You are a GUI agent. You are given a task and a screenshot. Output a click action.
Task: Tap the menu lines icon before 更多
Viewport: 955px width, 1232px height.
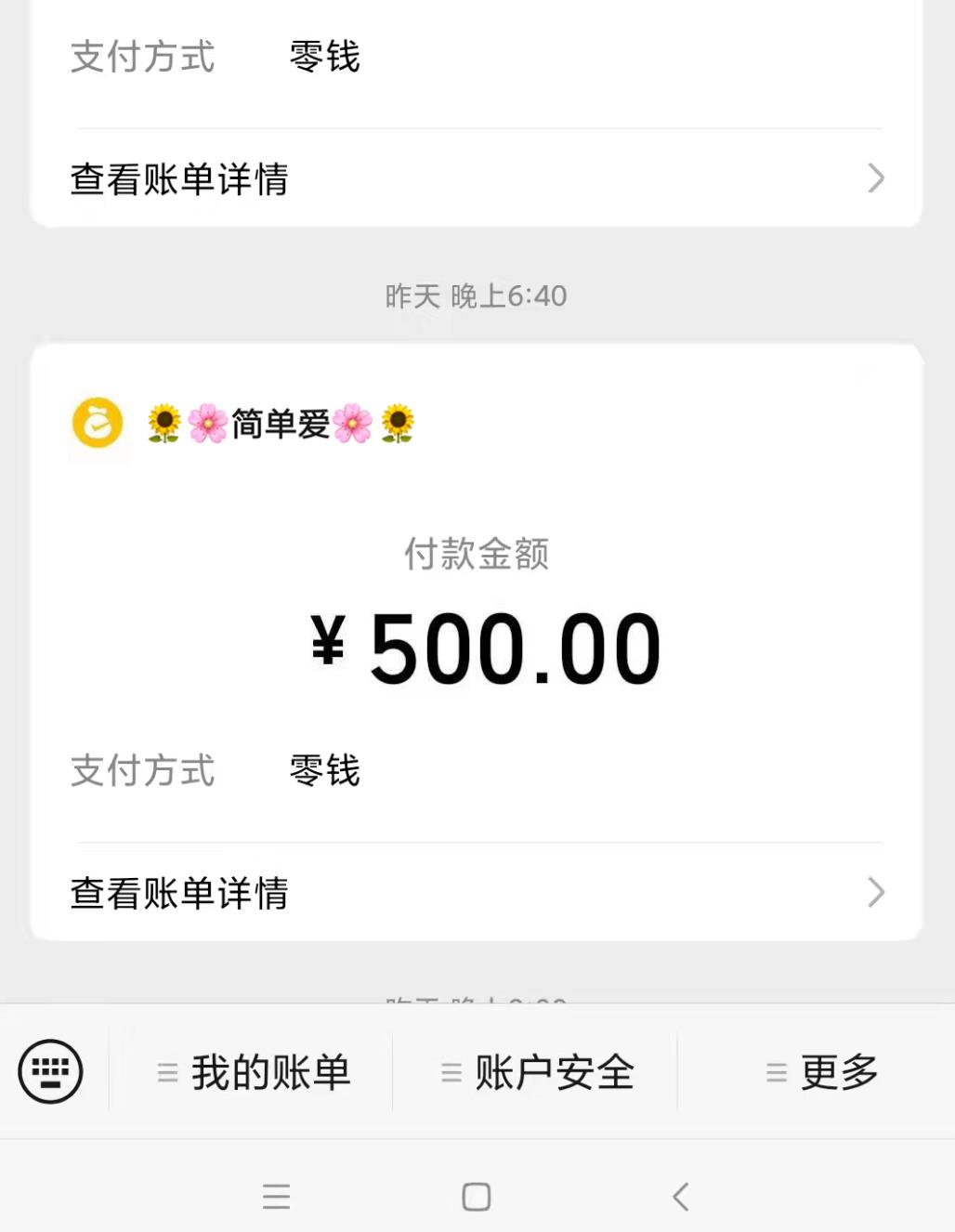click(777, 1071)
